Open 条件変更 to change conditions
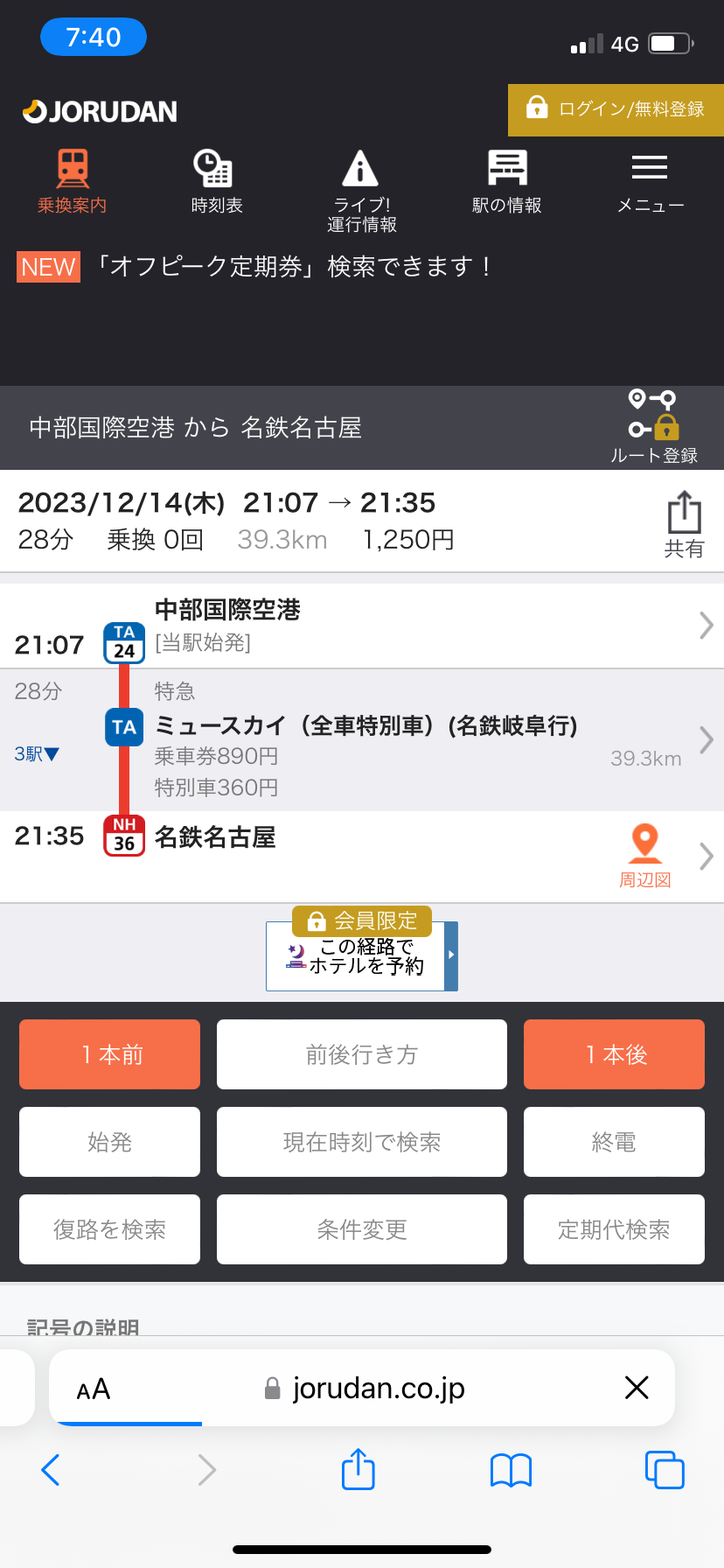 pyautogui.click(x=362, y=1229)
